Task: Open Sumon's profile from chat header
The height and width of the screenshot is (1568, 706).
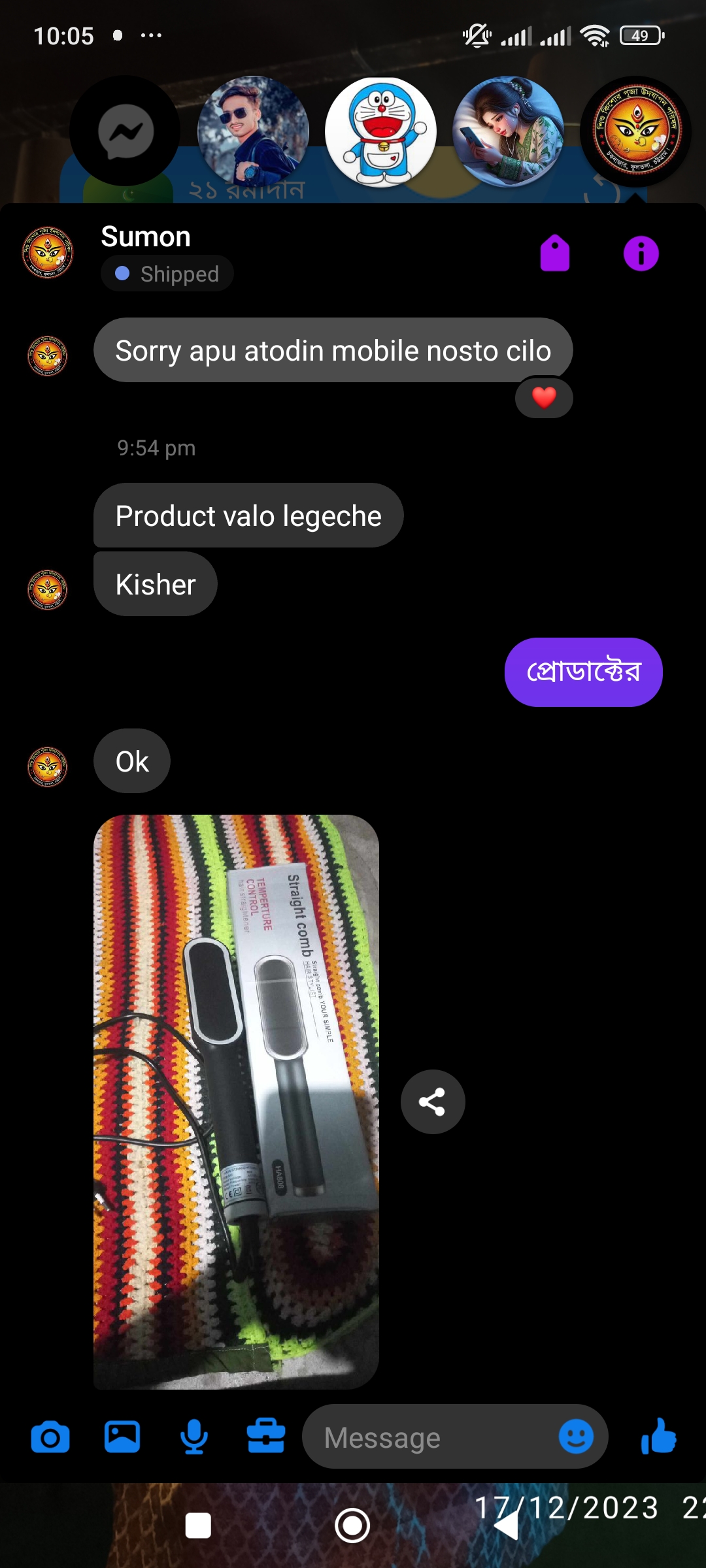Action: pos(145,237)
